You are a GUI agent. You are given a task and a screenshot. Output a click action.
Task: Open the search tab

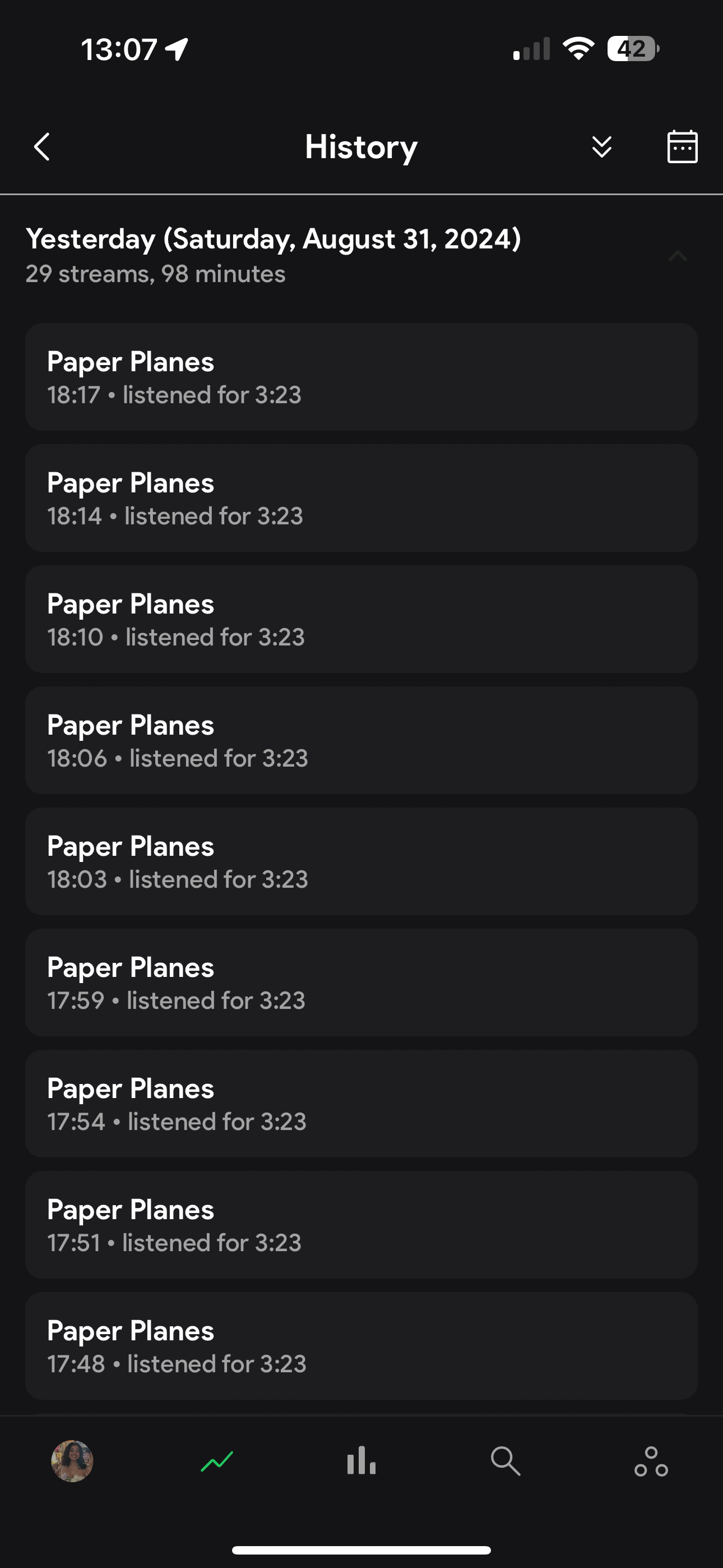pyautogui.click(x=505, y=1461)
